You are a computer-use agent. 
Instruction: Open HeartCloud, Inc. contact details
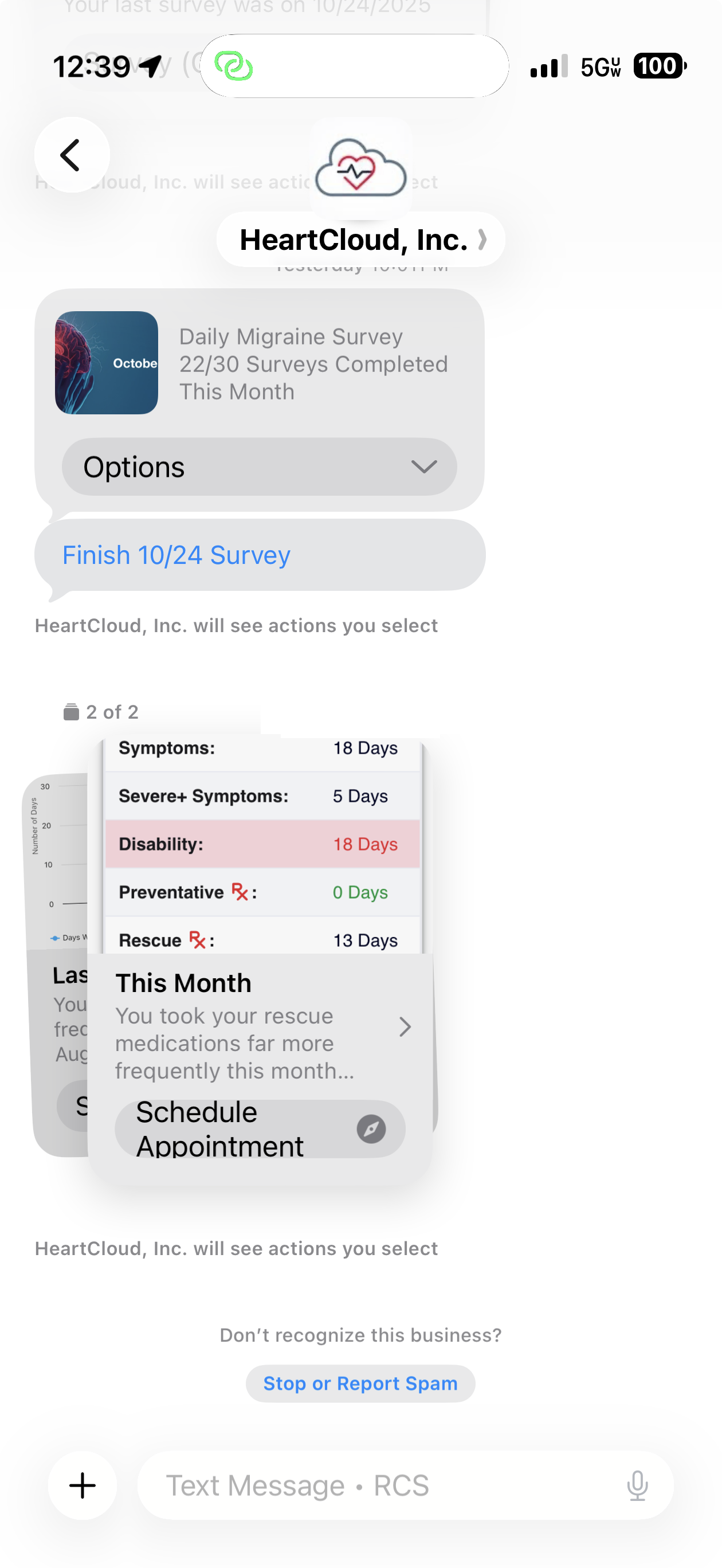point(360,239)
